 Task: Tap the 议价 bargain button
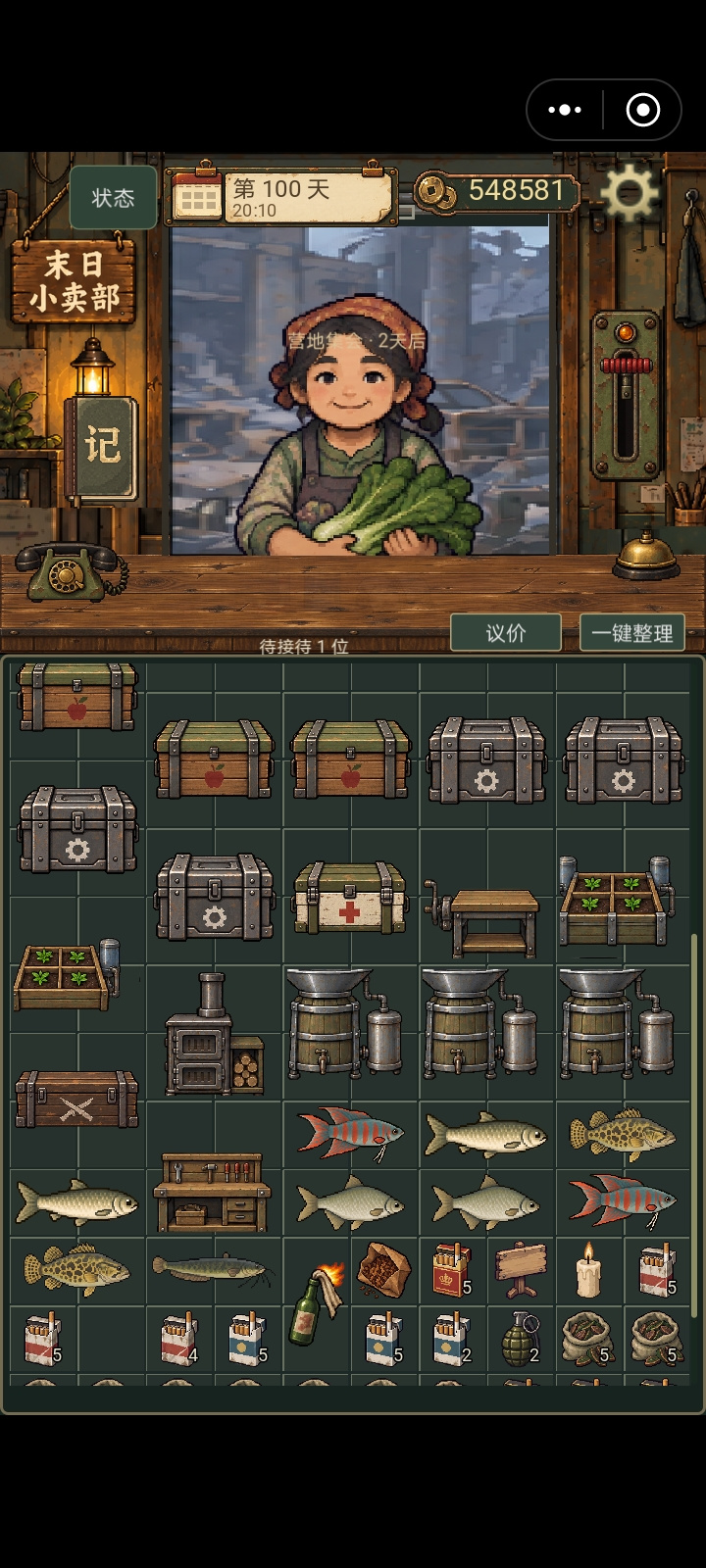coord(506,633)
